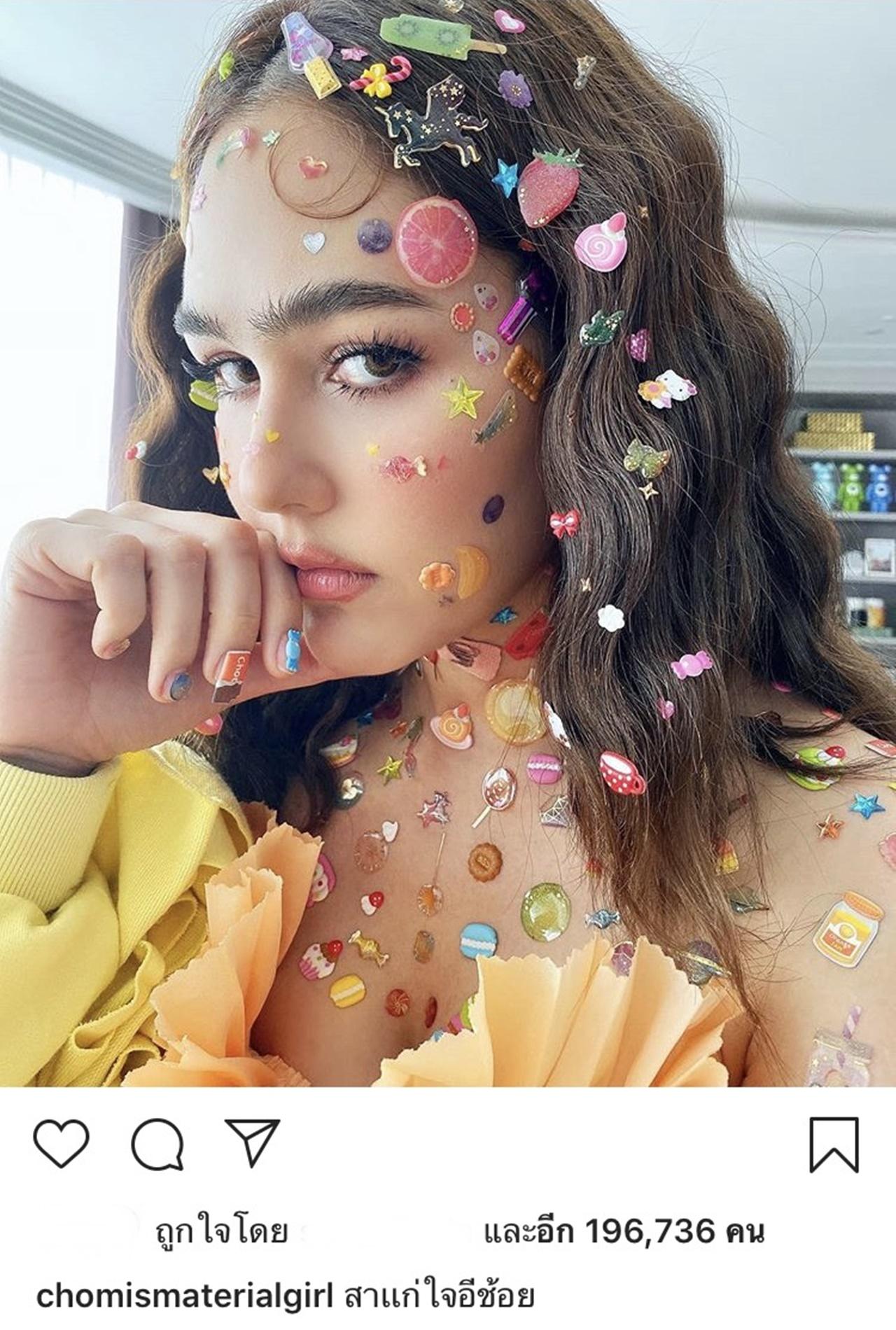The image size is (896, 1330).
Task: Share the post using the paper plane icon
Action: coord(252,1141)
